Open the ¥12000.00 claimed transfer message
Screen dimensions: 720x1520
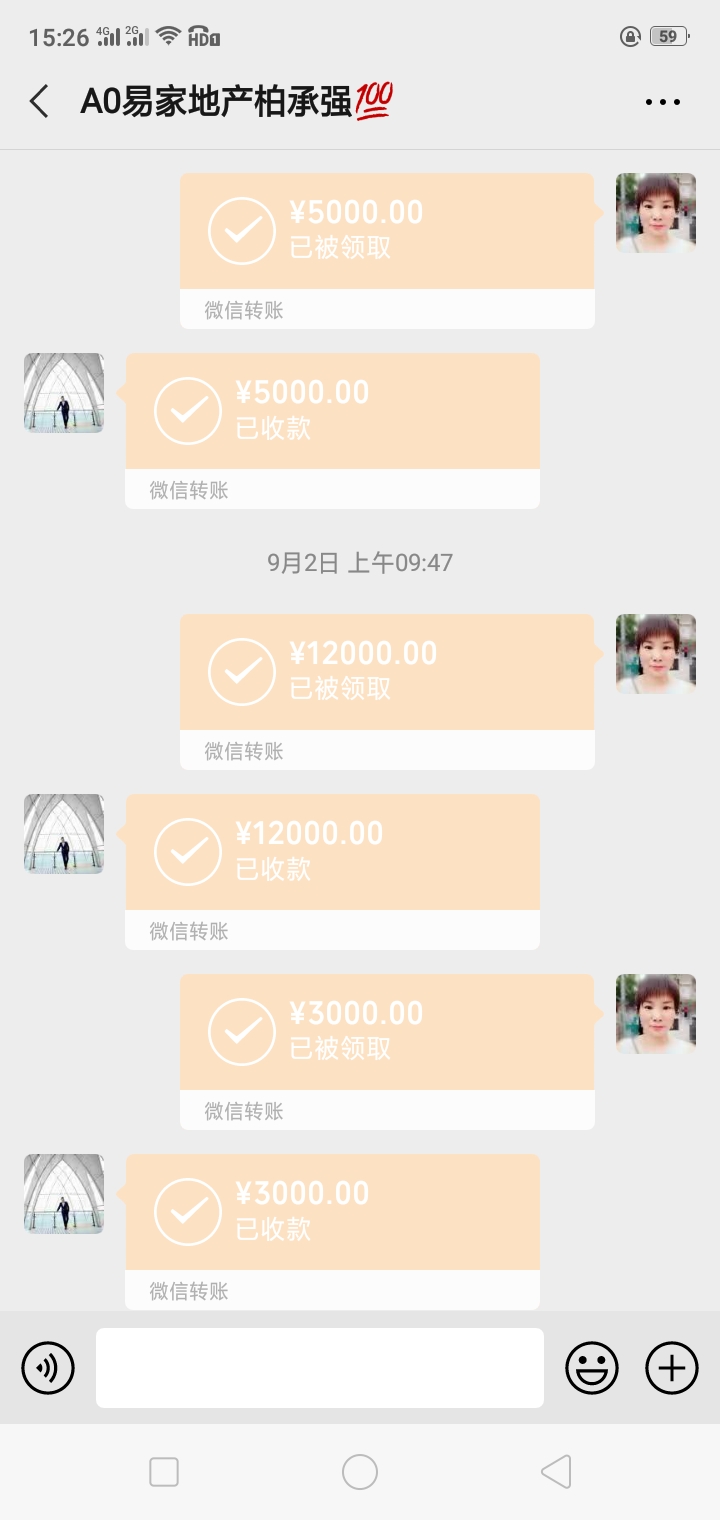[x=387, y=670]
